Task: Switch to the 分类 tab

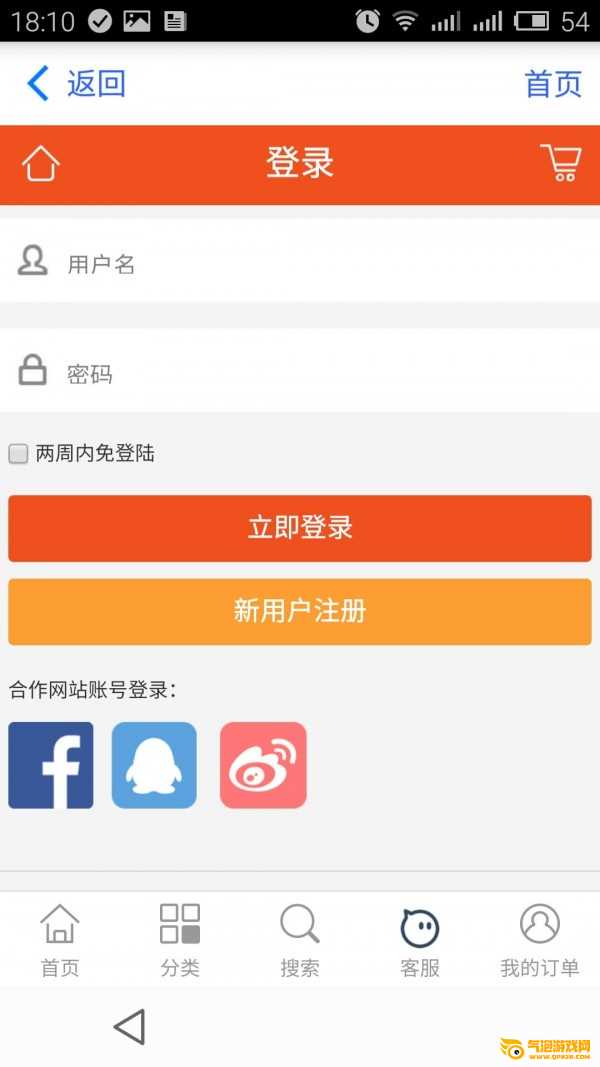Action: (x=180, y=940)
